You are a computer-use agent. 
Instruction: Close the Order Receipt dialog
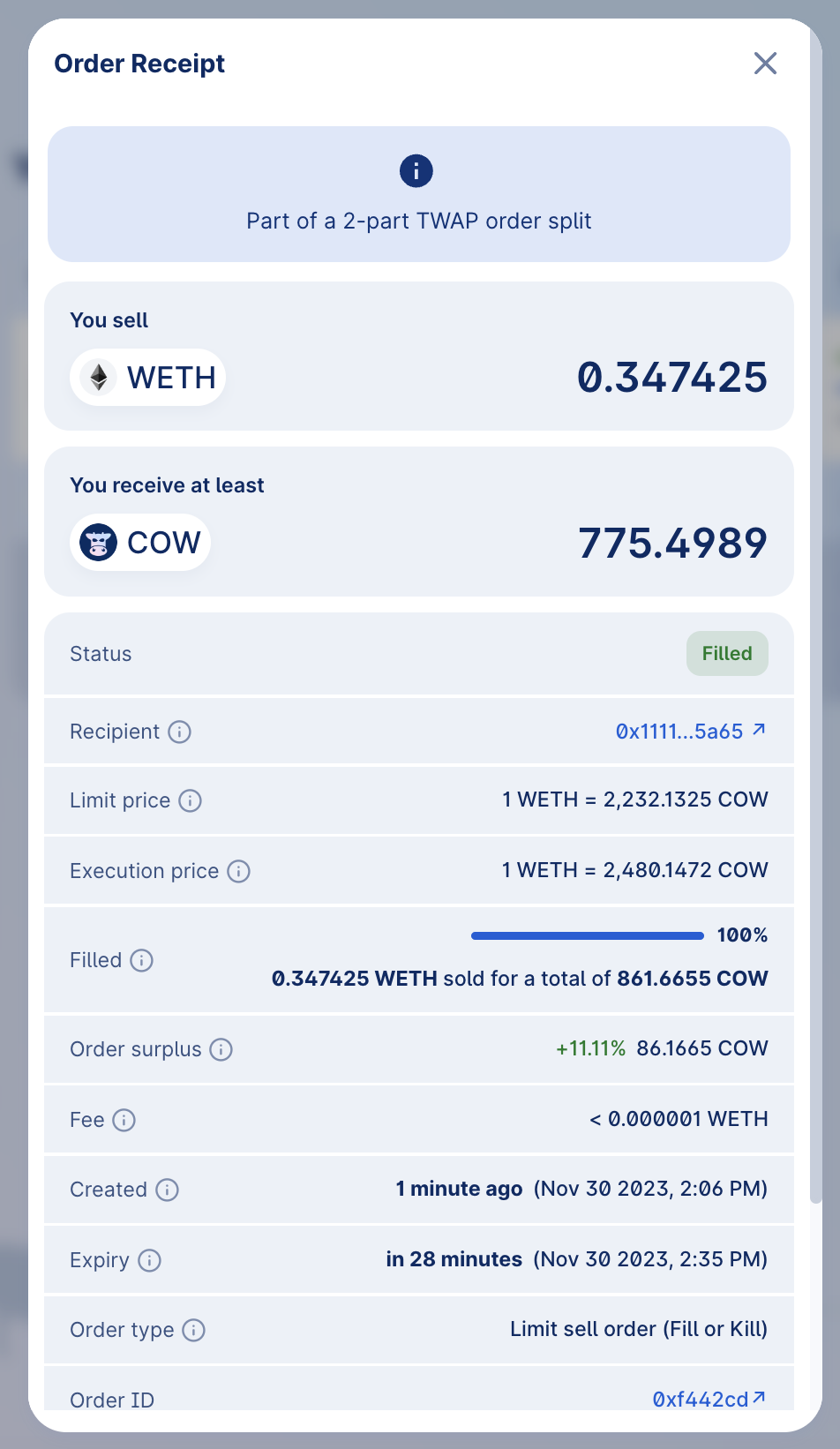click(765, 64)
